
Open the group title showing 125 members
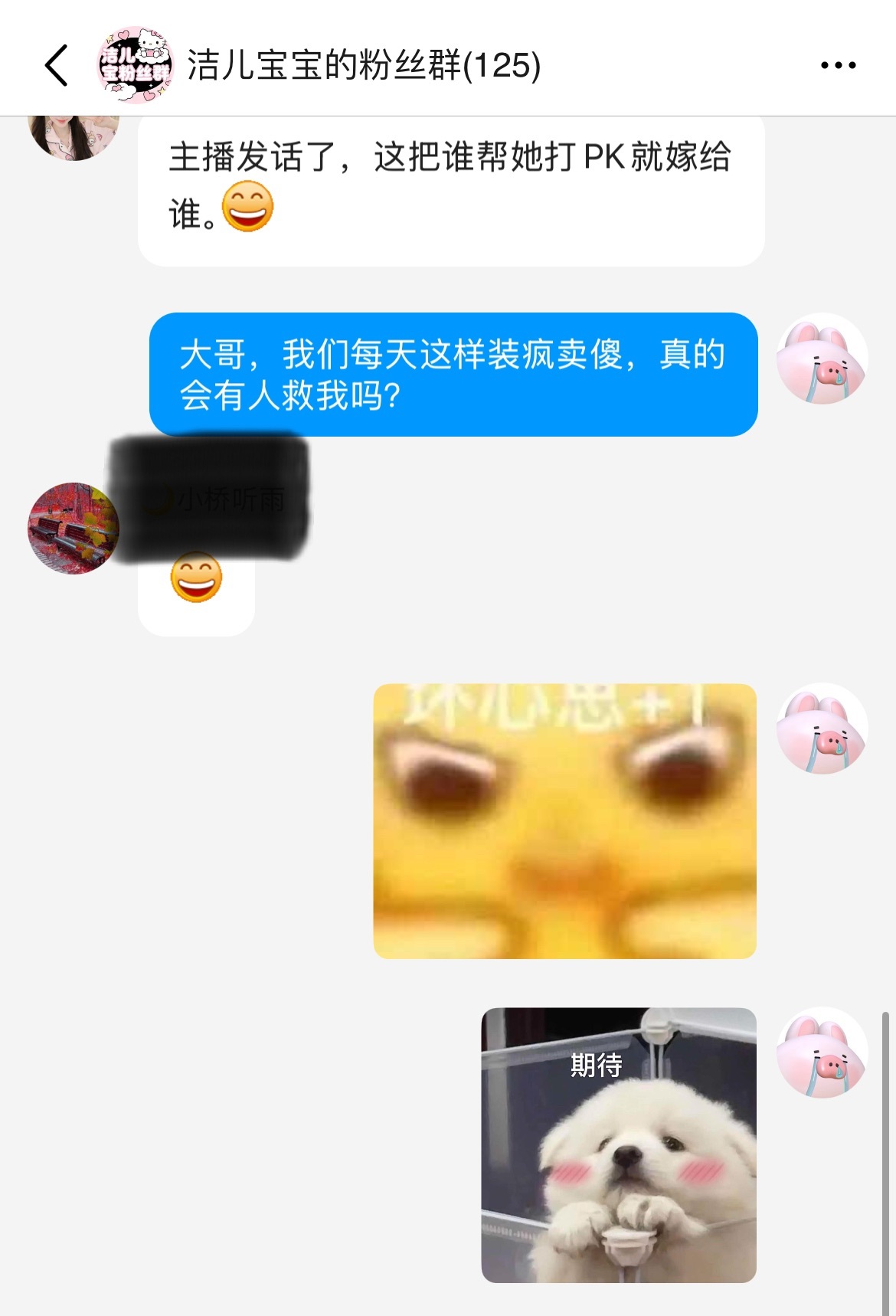coord(360,66)
